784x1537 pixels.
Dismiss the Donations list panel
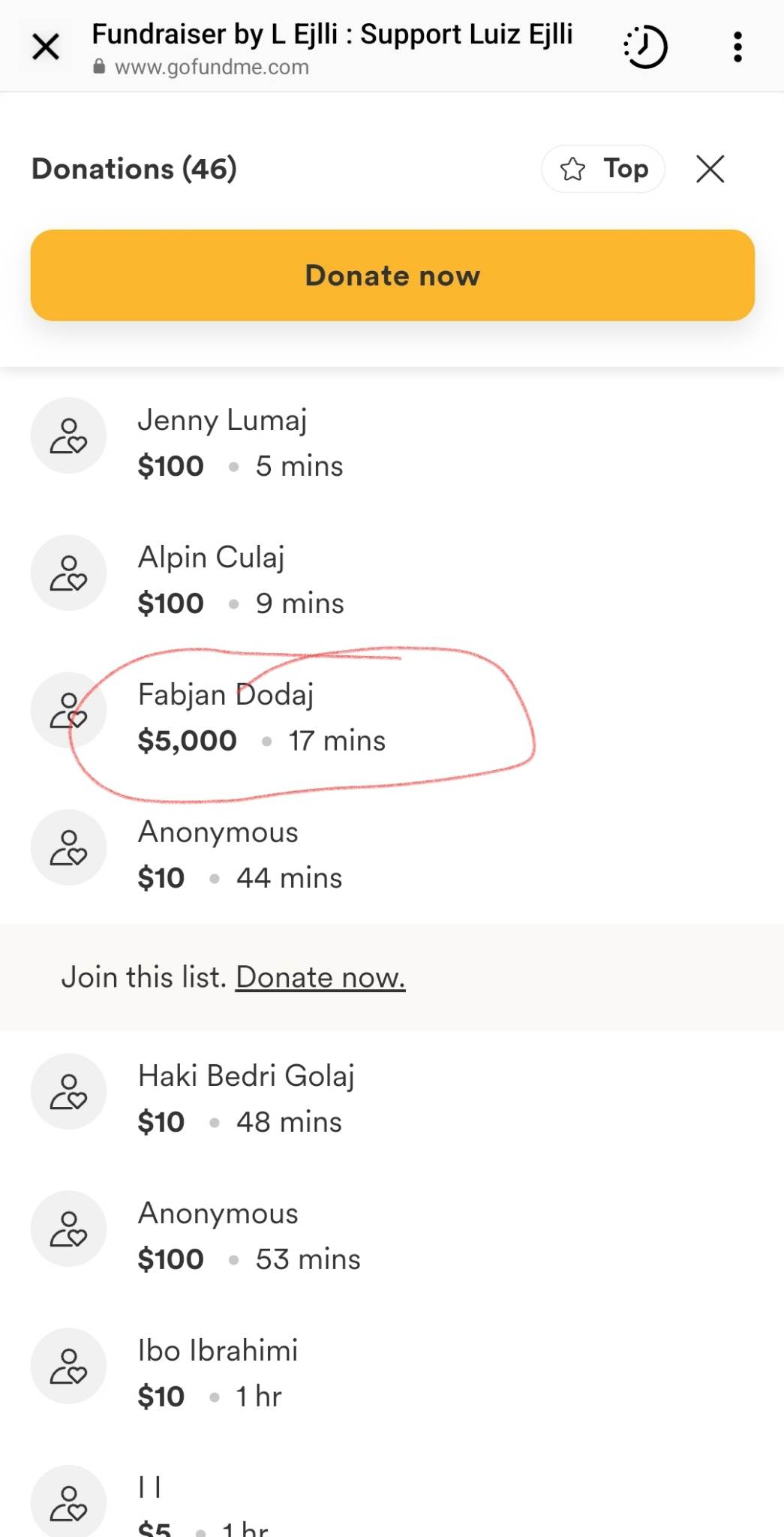(x=710, y=169)
